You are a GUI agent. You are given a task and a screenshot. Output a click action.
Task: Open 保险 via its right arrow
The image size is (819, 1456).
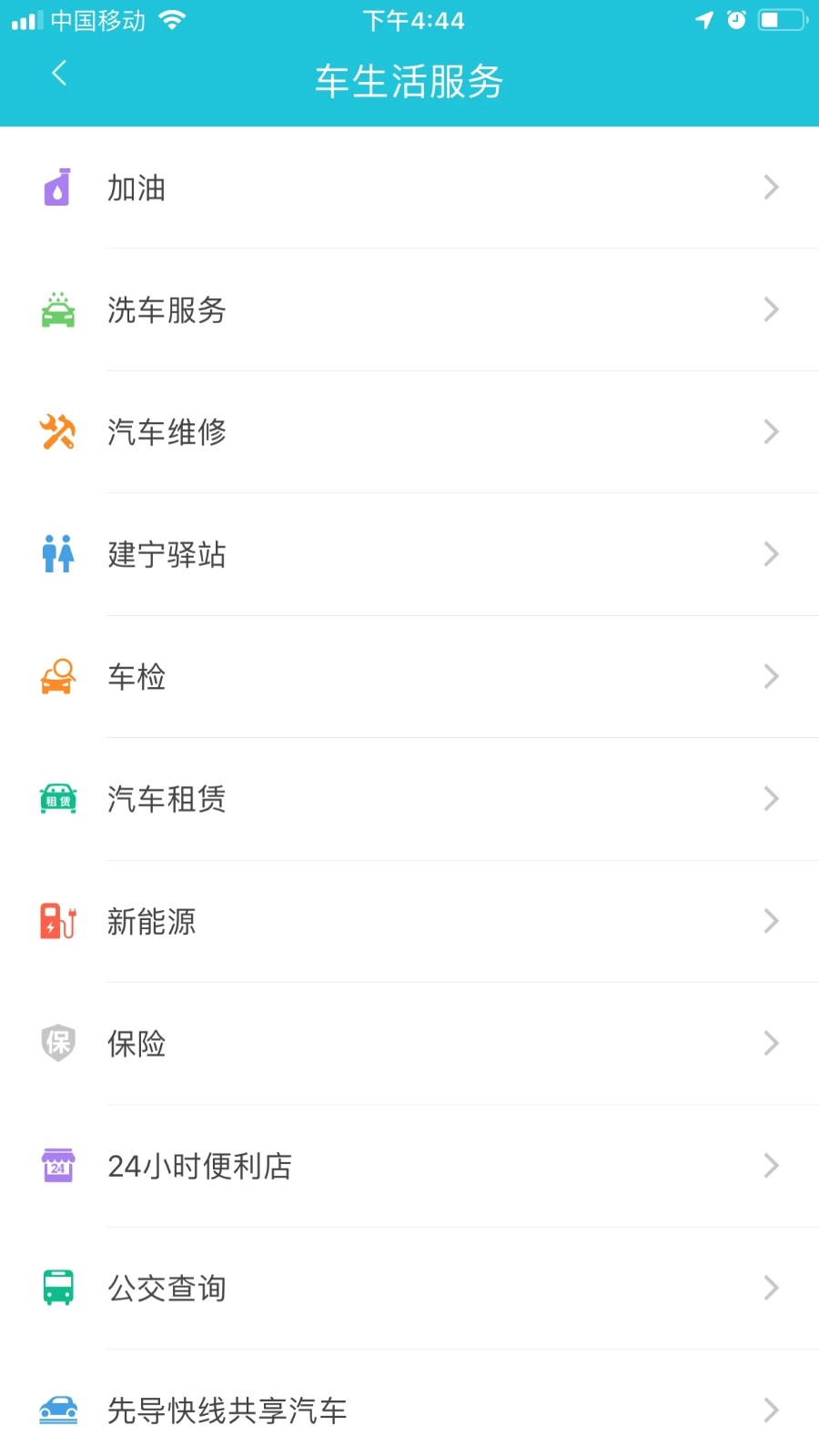[x=771, y=1044]
